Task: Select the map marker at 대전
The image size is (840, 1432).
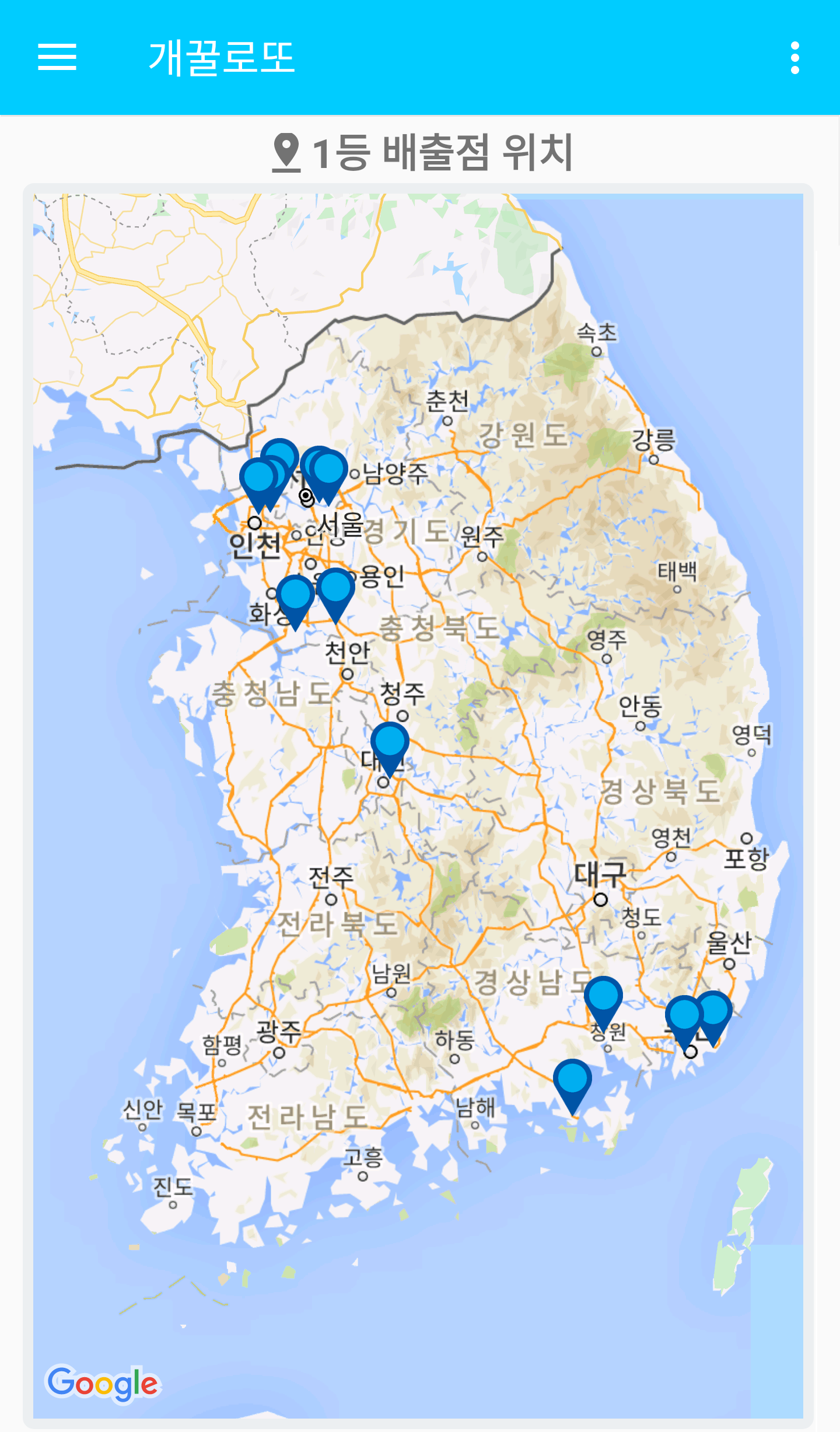Action: coord(390,743)
